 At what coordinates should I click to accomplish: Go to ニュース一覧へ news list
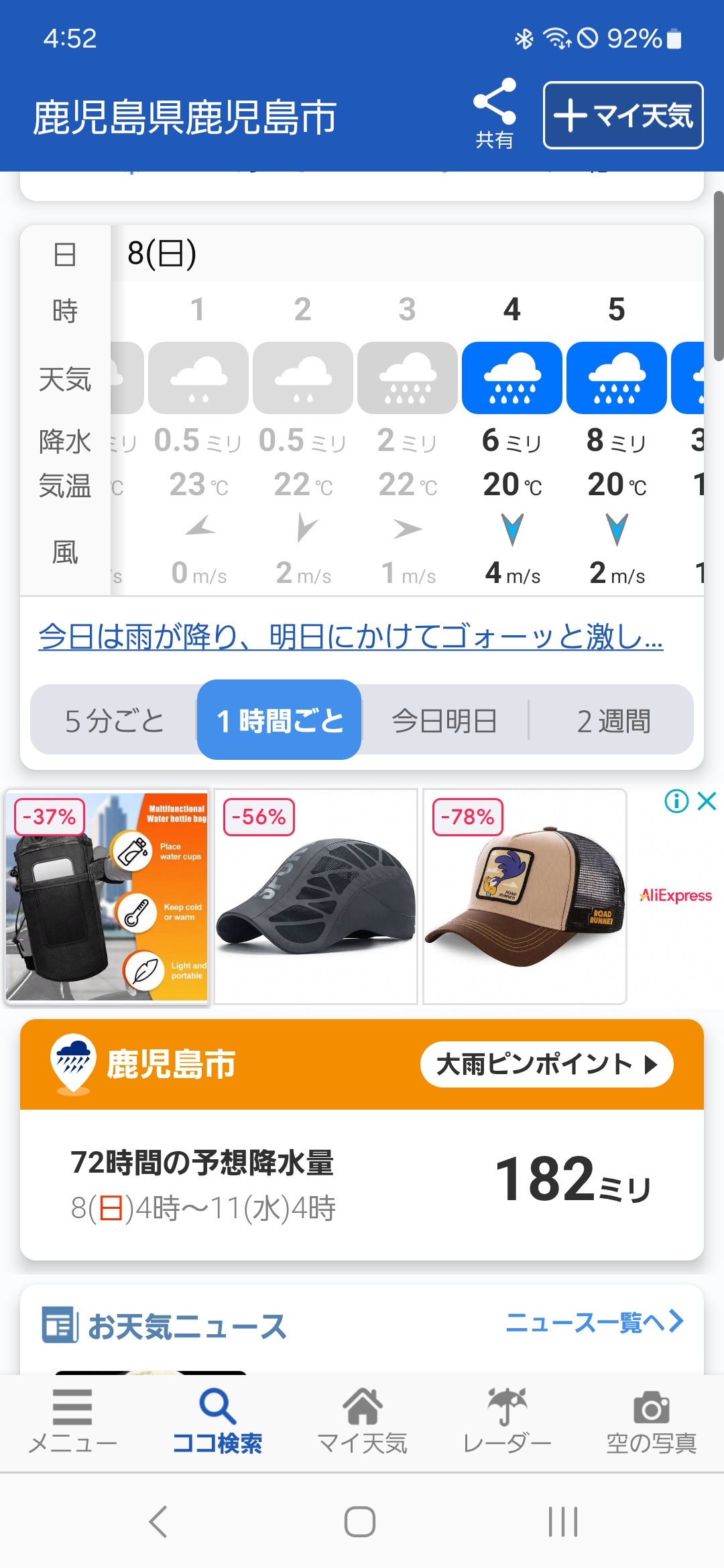tap(594, 1322)
